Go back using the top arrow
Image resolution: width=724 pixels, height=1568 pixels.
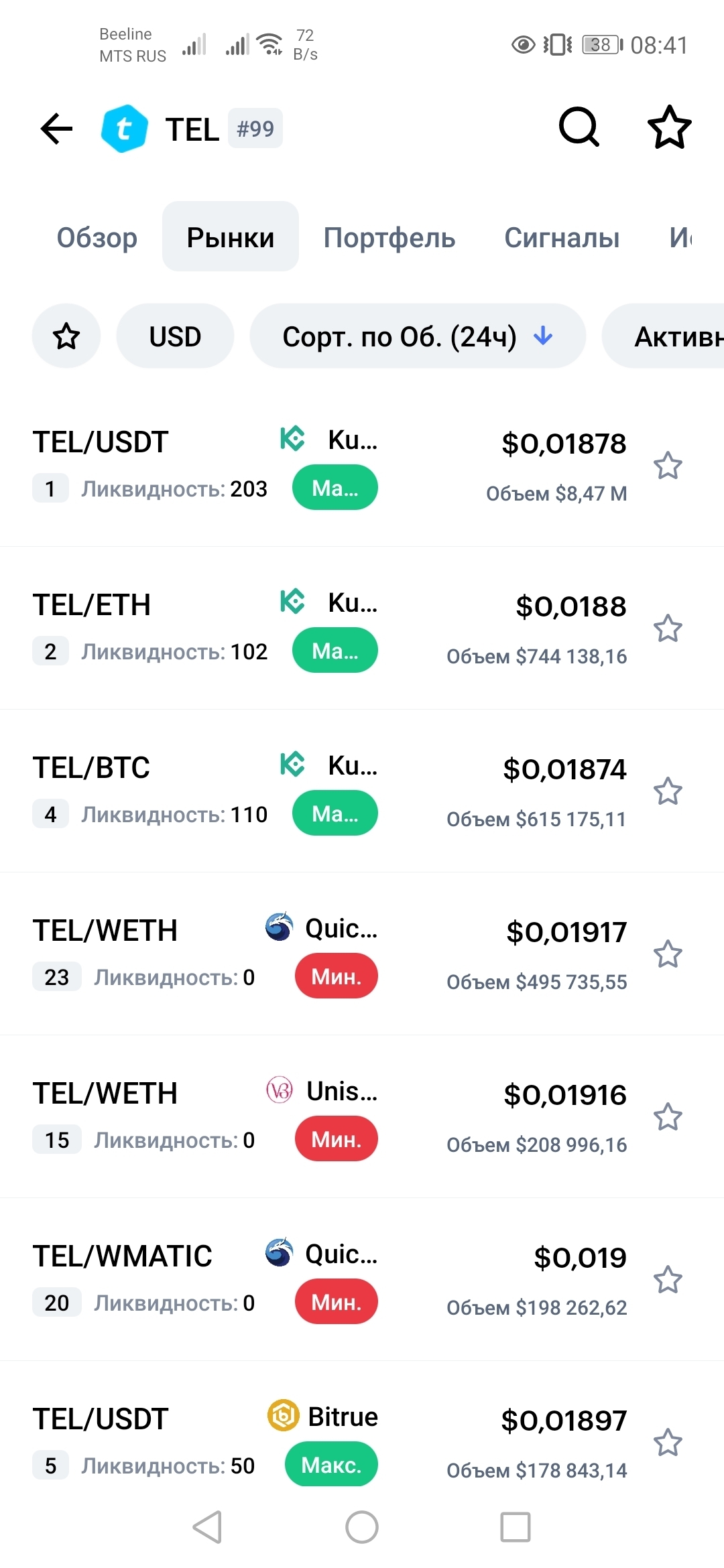[56, 129]
